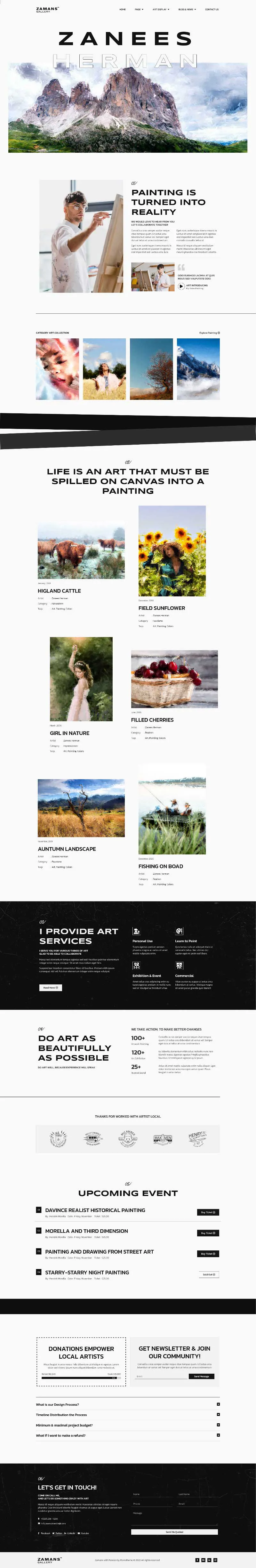Go to Contact Us page

pyautogui.click(x=212, y=10)
